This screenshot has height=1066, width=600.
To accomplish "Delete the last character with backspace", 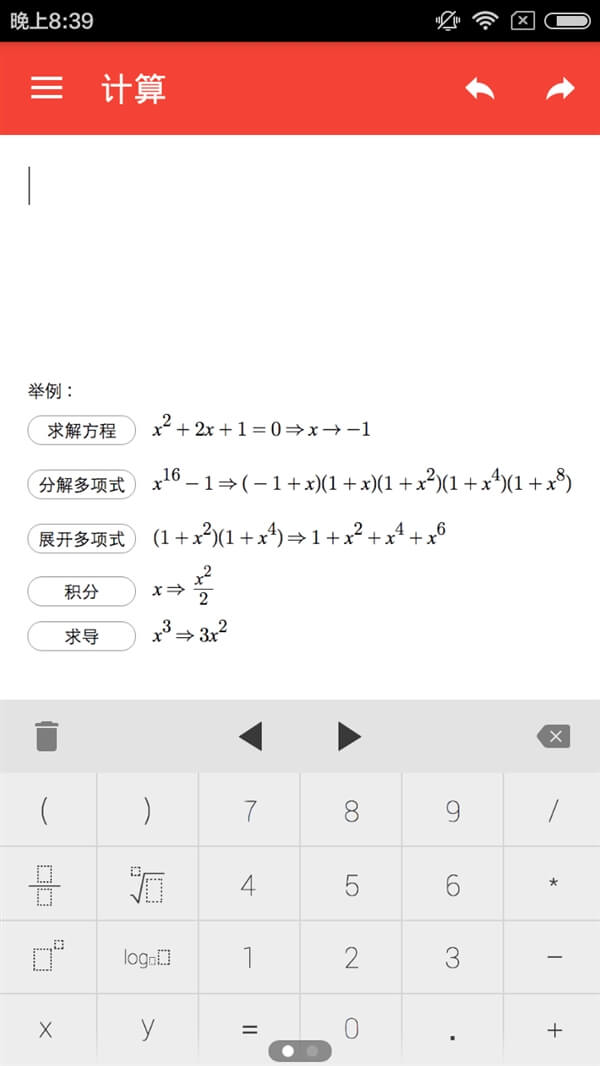I will click(553, 737).
